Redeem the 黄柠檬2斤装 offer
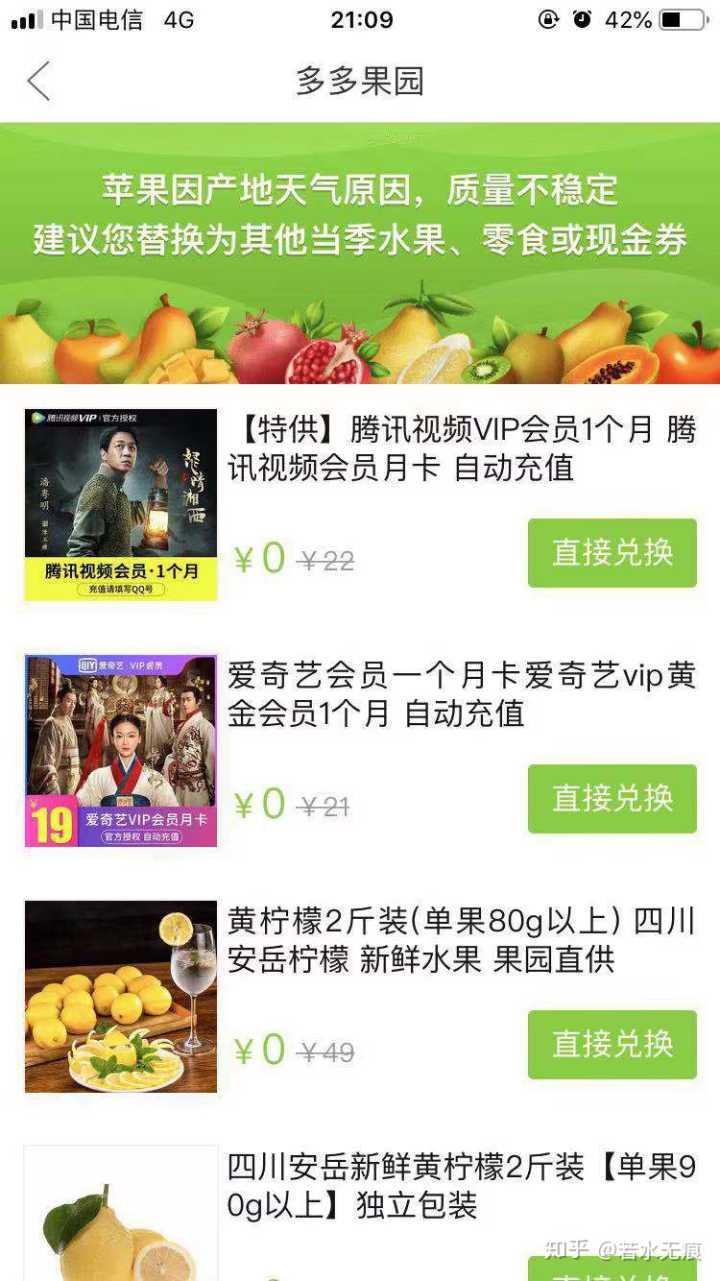The height and width of the screenshot is (1281, 720). 611,1045
